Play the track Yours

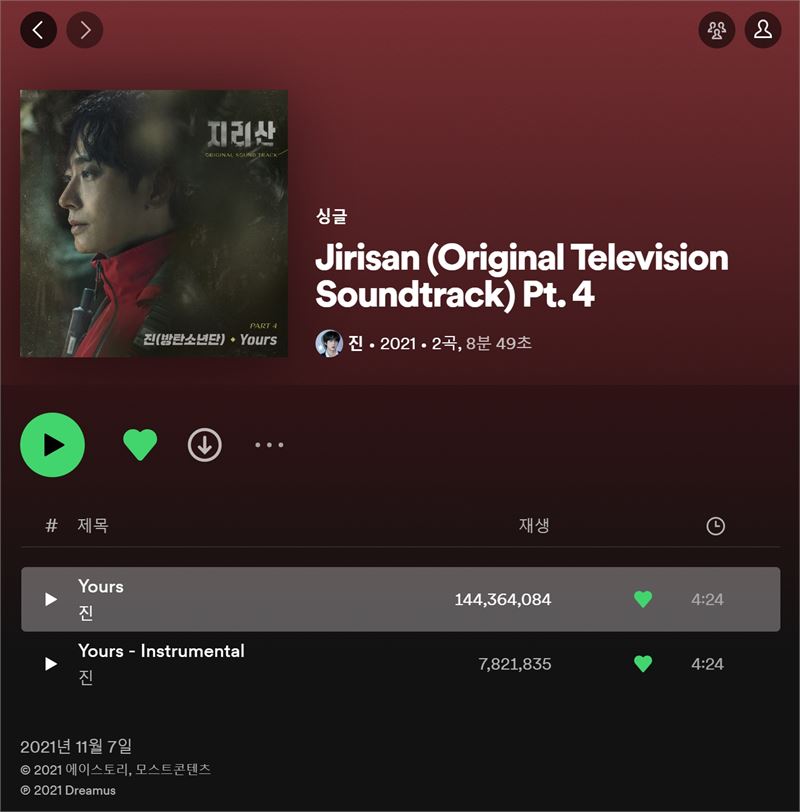click(51, 599)
